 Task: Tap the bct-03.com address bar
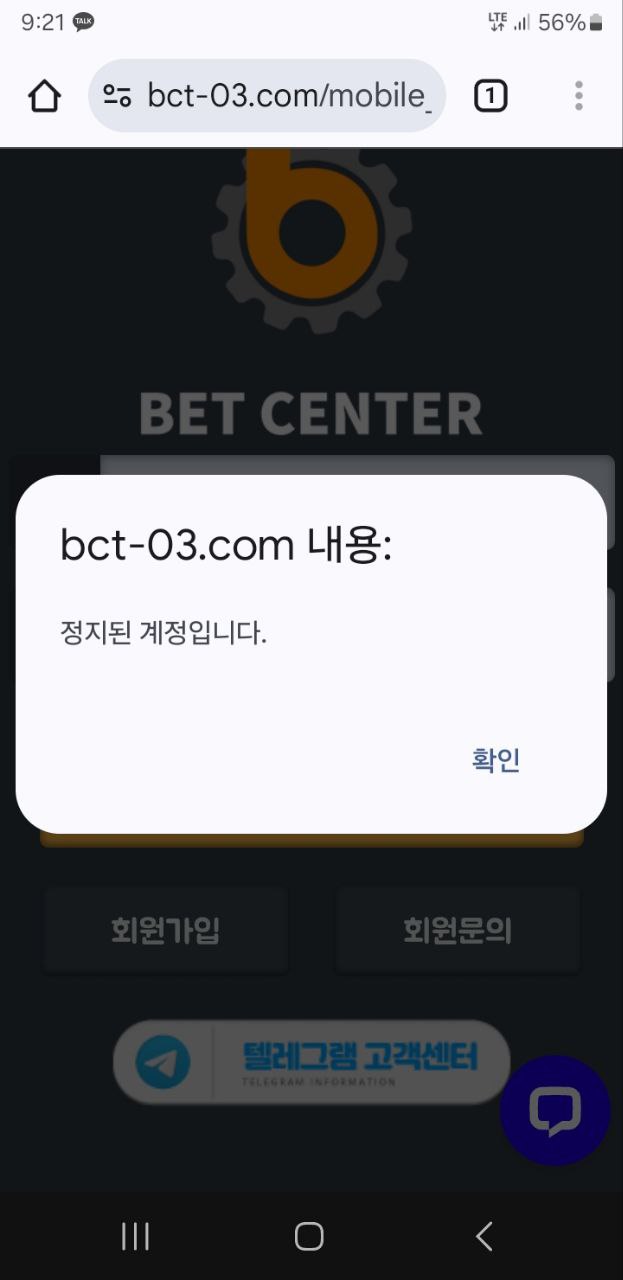(x=288, y=96)
